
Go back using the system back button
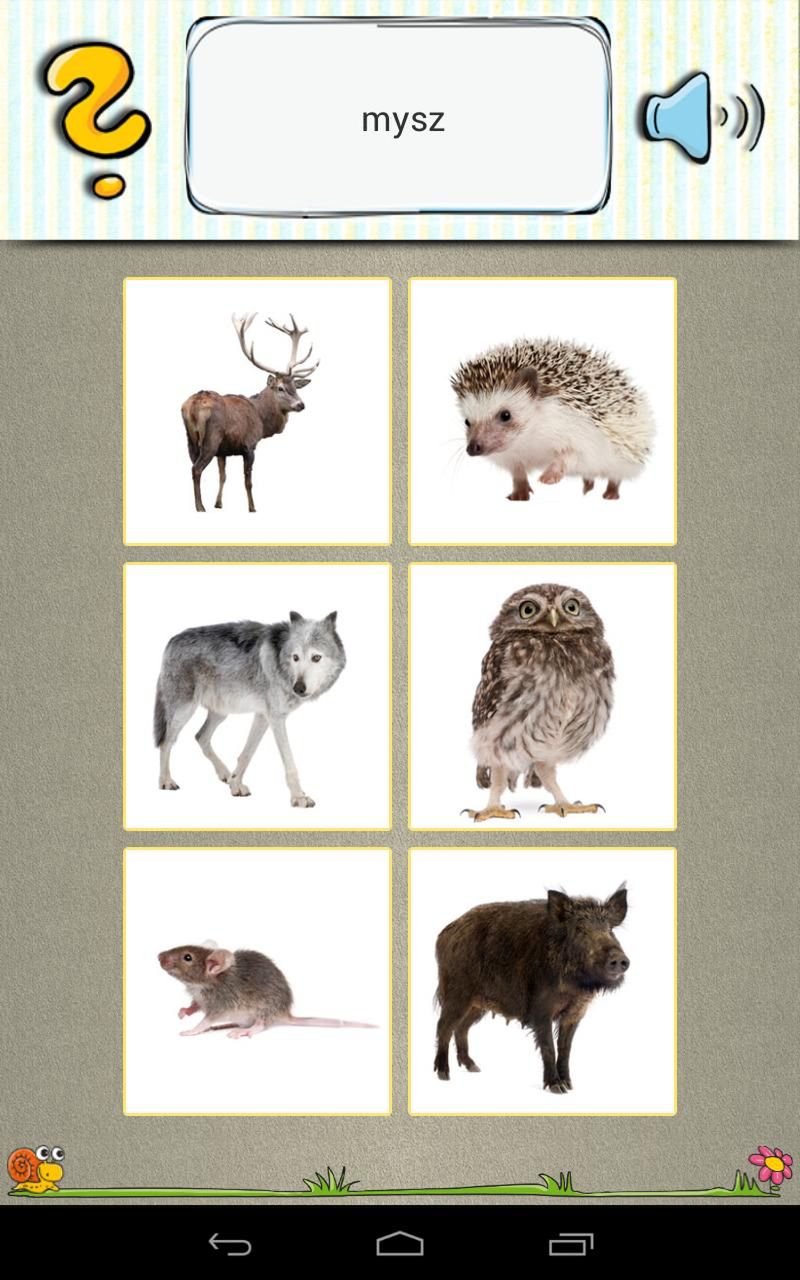pyautogui.click(x=230, y=1244)
